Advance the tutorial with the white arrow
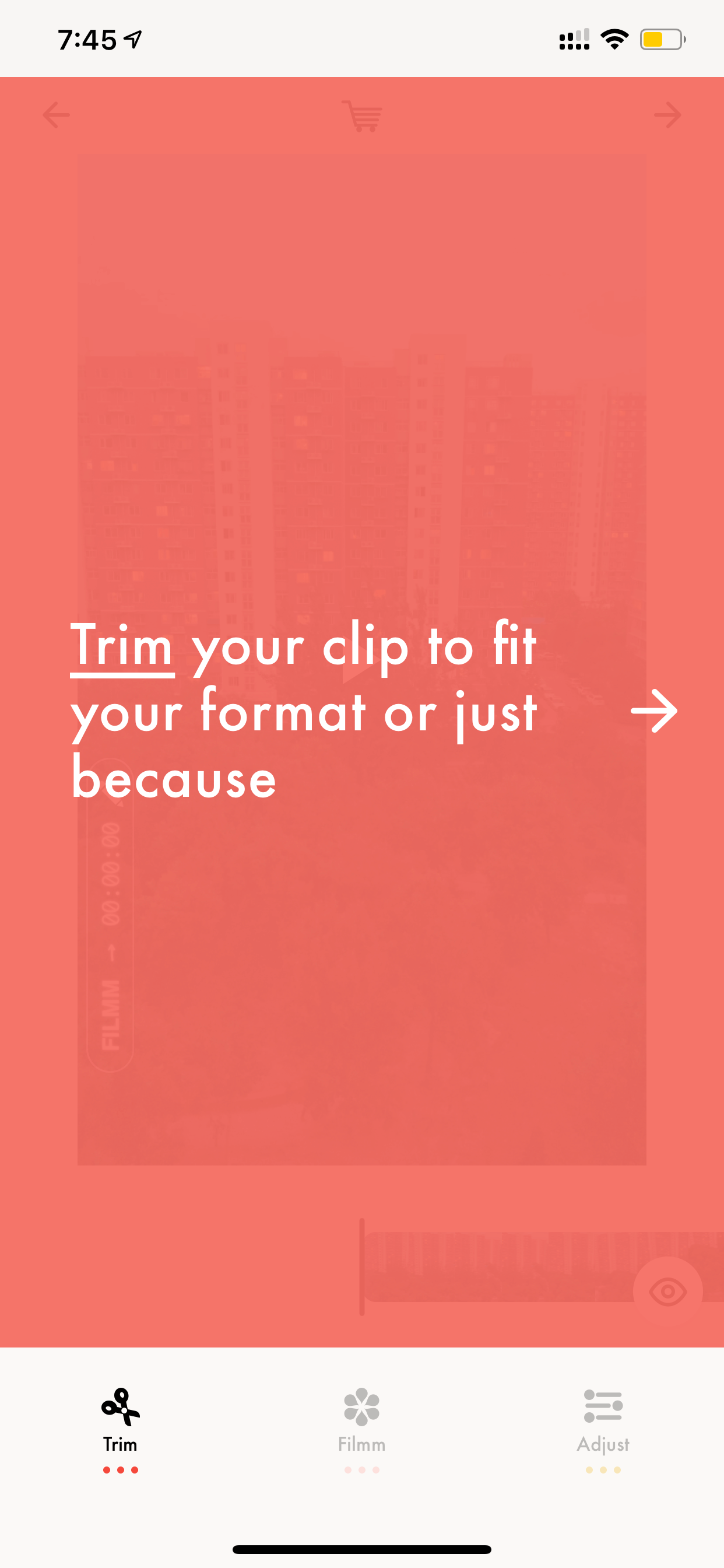 (654, 710)
